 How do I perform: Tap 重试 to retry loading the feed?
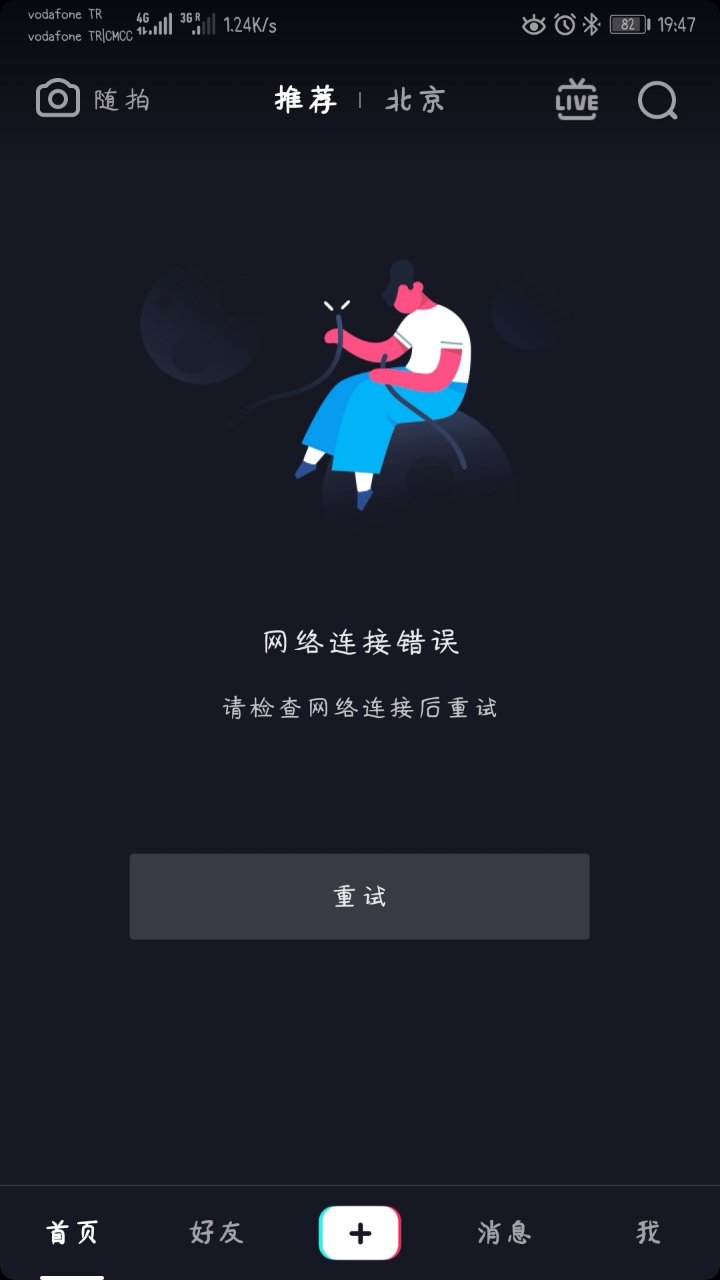tap(358, 896)
